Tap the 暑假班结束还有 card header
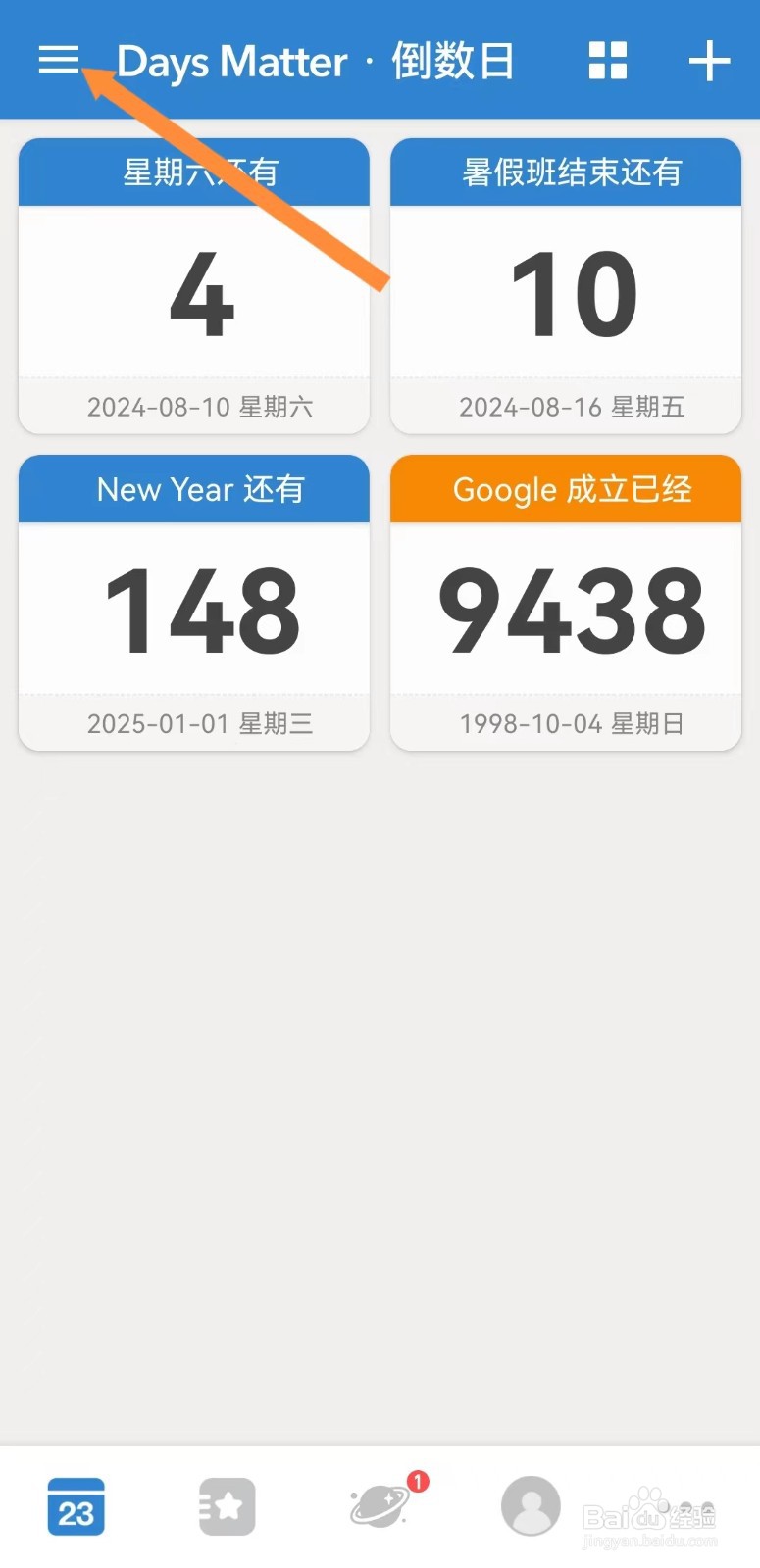This screenshot has width=760, height=1568. click(565, 171)
